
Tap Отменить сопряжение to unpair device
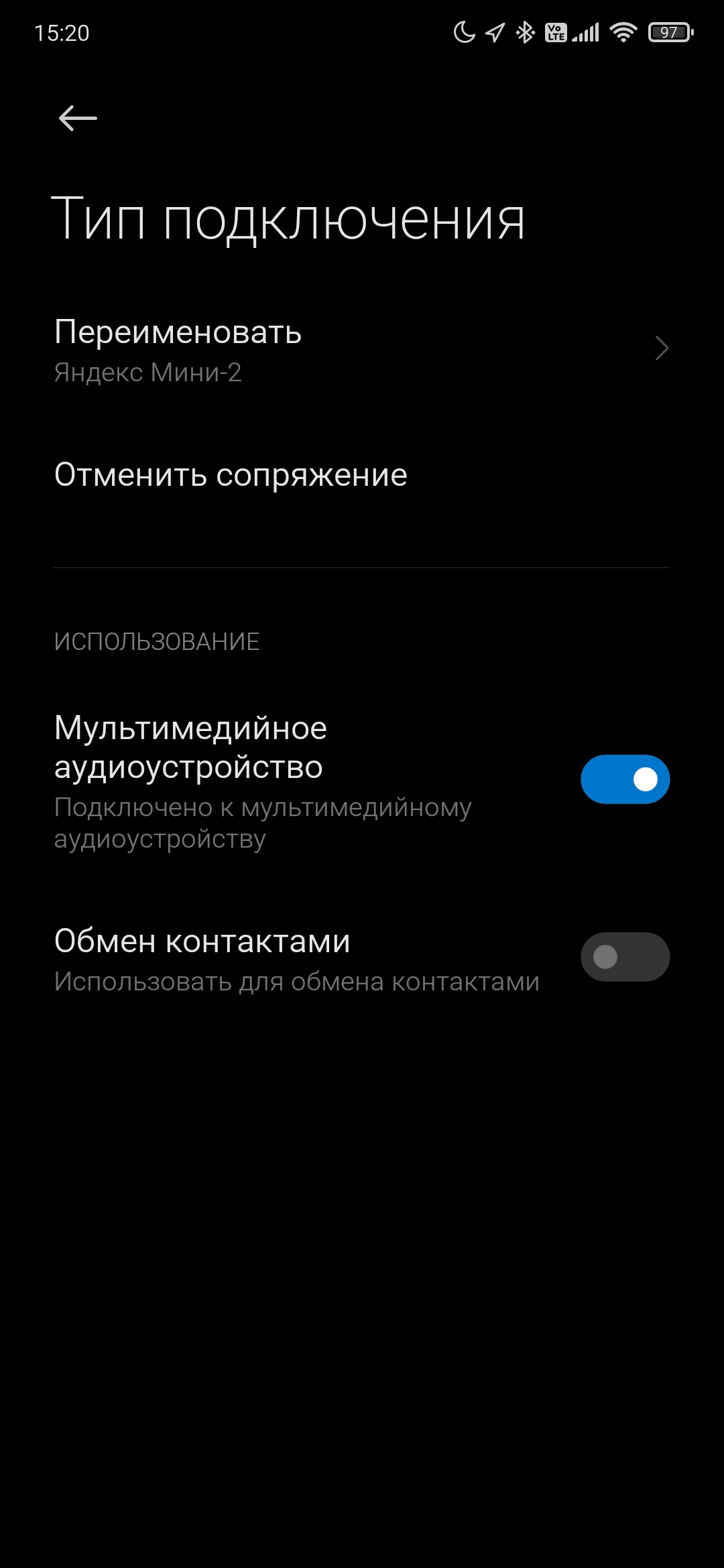(x=231, y=475)
